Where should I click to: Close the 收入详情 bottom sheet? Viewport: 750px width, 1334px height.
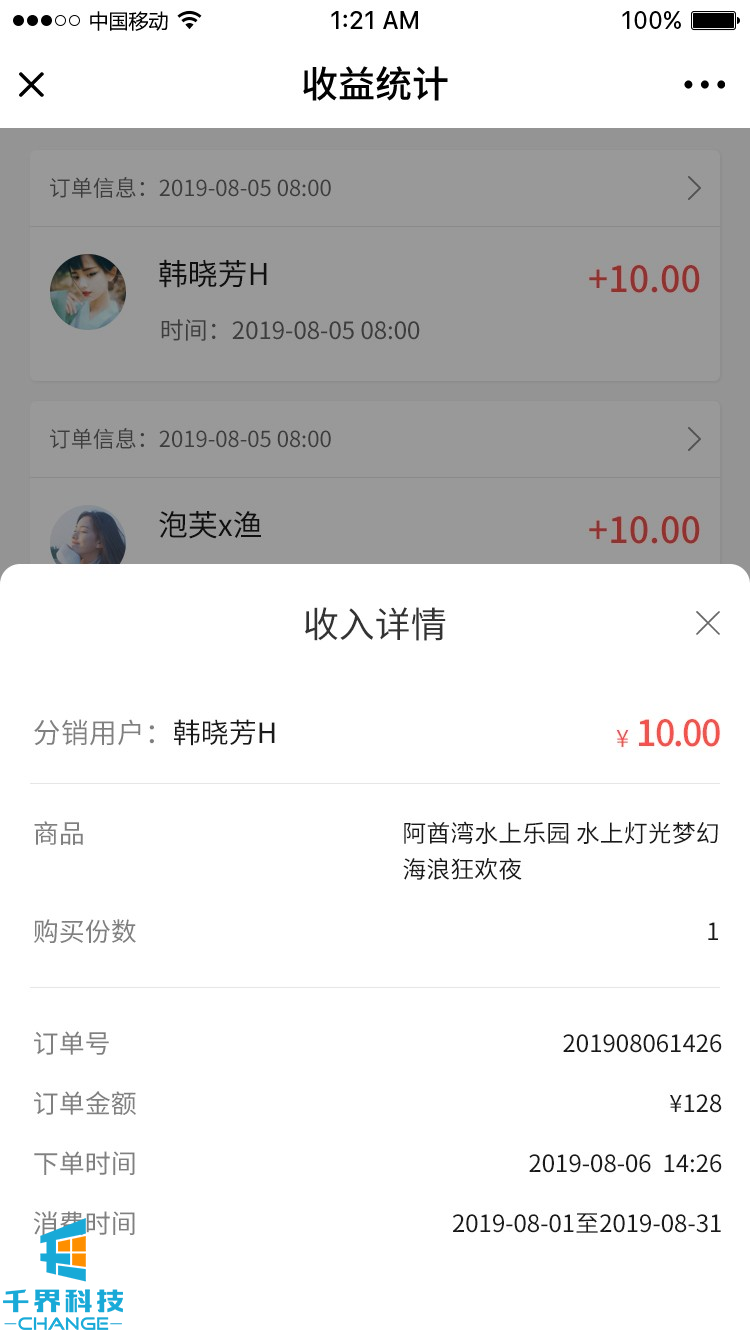click(707, 624)
